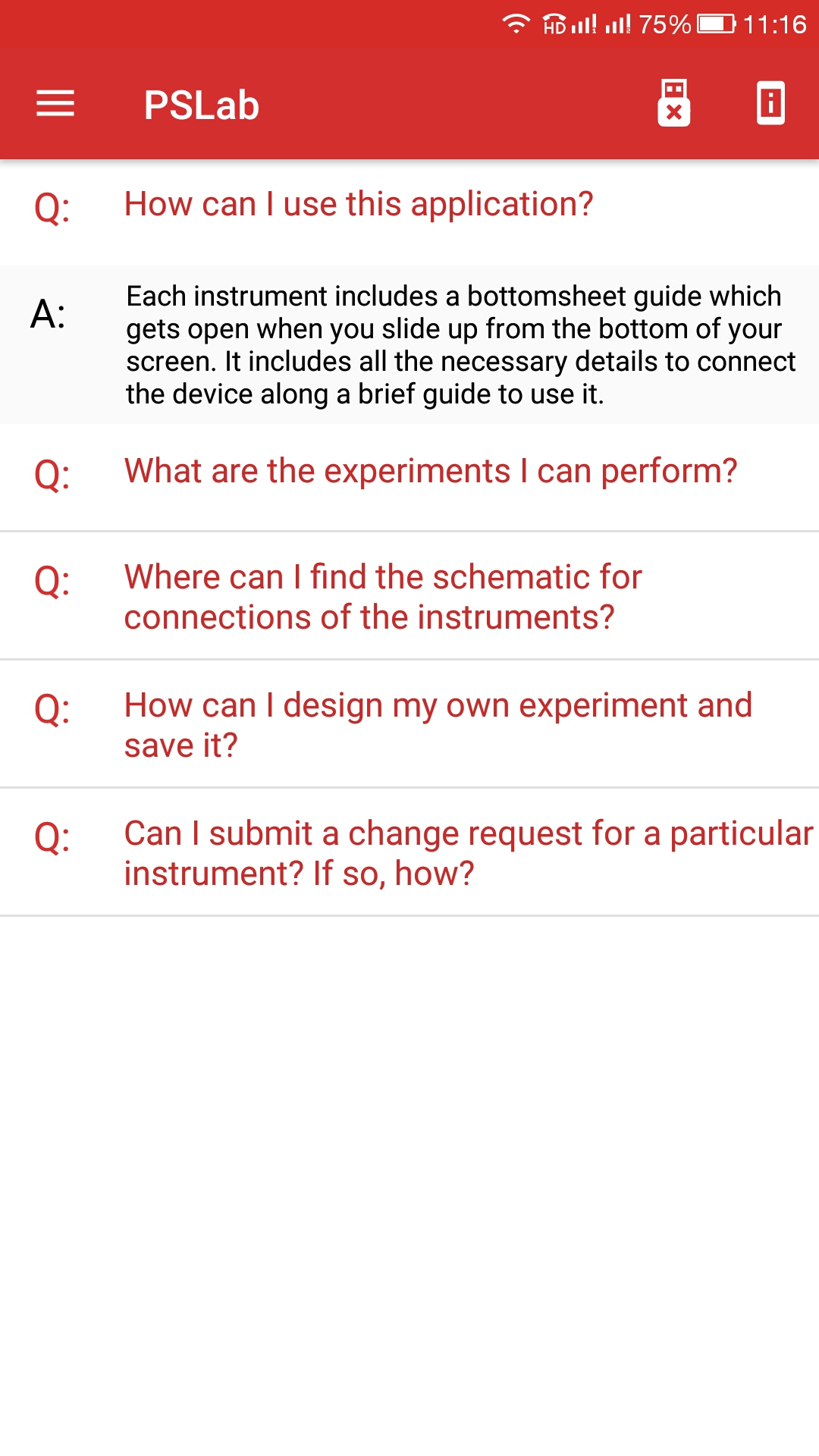
Task: Expand 'What are the experiments I can perform?'
Action: coord(430,472)
